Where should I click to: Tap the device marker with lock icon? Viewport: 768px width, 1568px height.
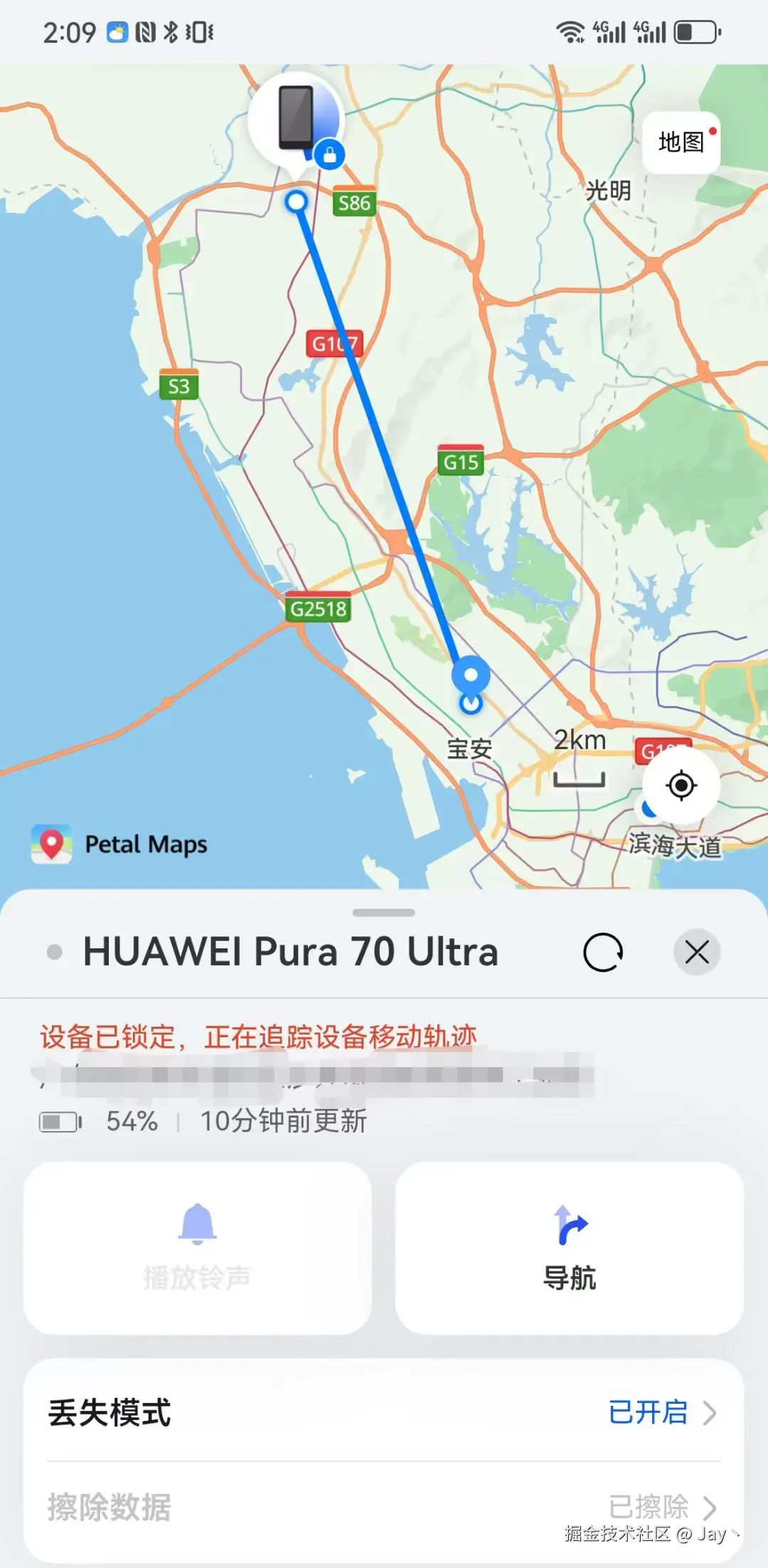click(x=297, y=121)
